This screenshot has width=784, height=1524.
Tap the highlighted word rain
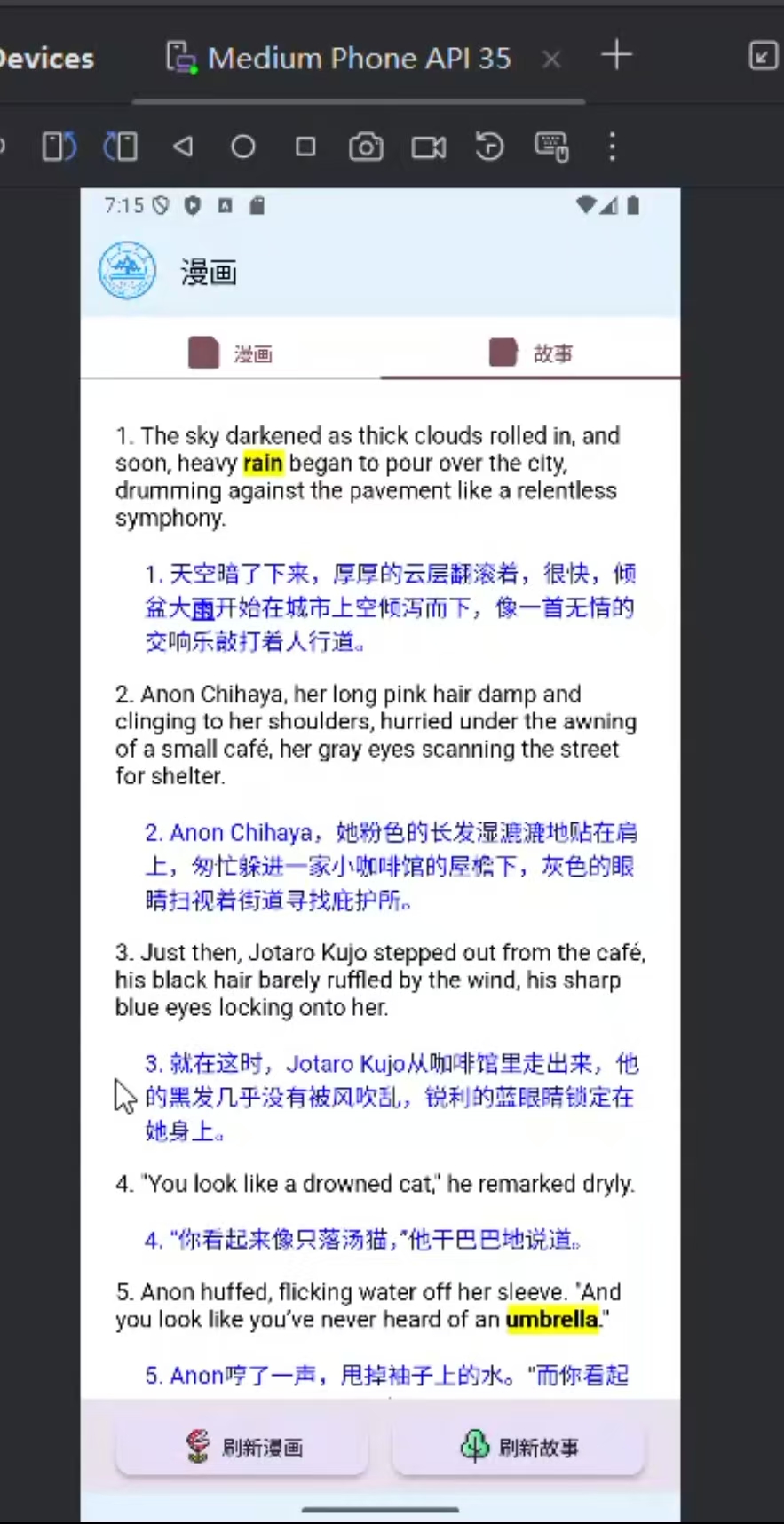tap(263, 463)
